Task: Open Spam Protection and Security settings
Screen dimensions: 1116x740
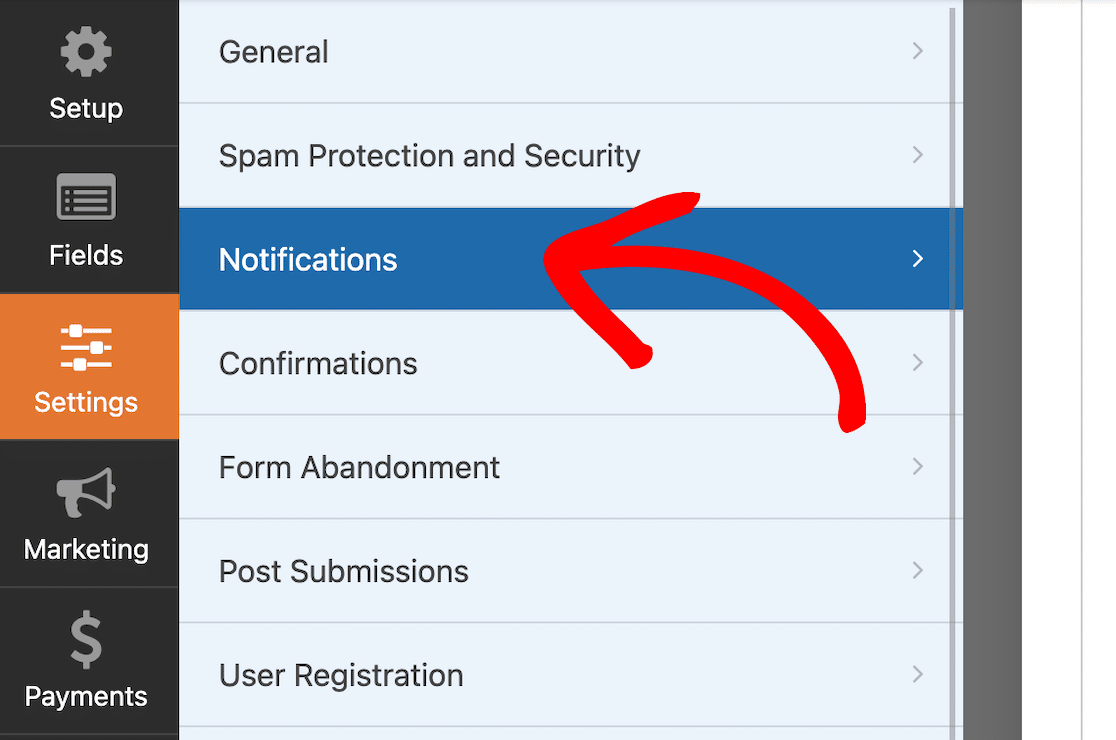Action: [x=570, y=156]
